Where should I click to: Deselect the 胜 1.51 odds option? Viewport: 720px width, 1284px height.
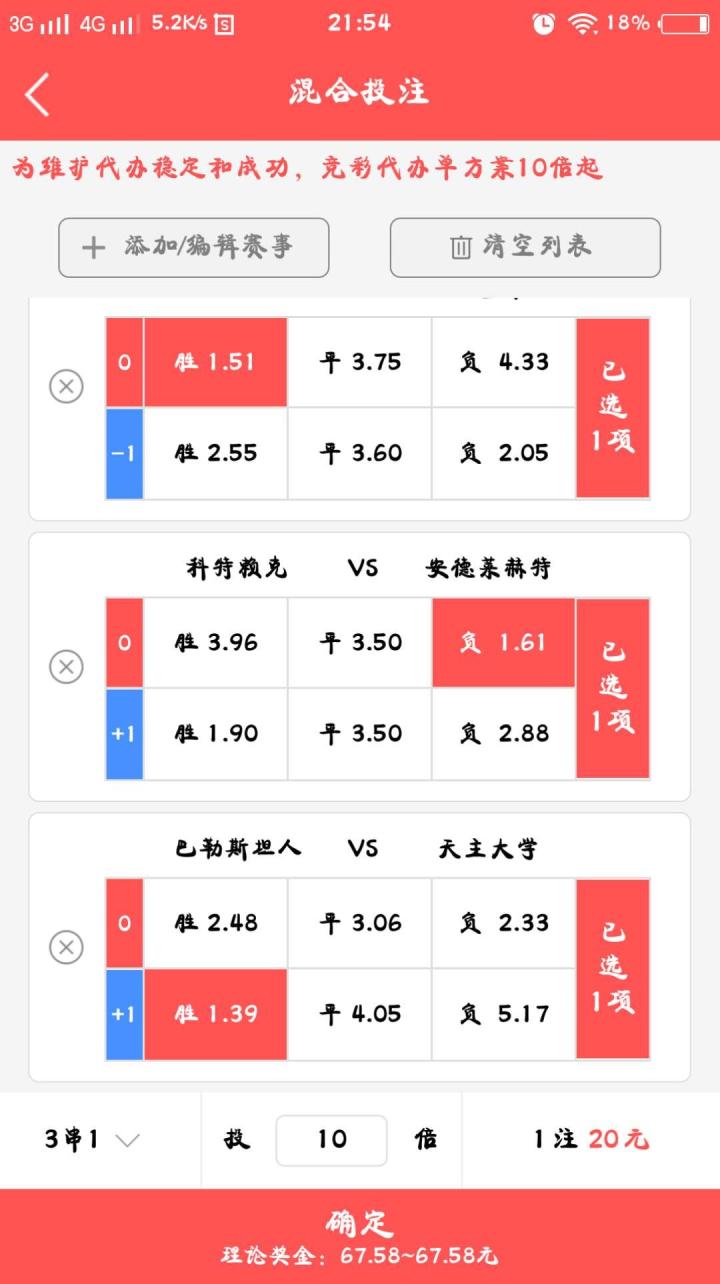coord(216,362)
